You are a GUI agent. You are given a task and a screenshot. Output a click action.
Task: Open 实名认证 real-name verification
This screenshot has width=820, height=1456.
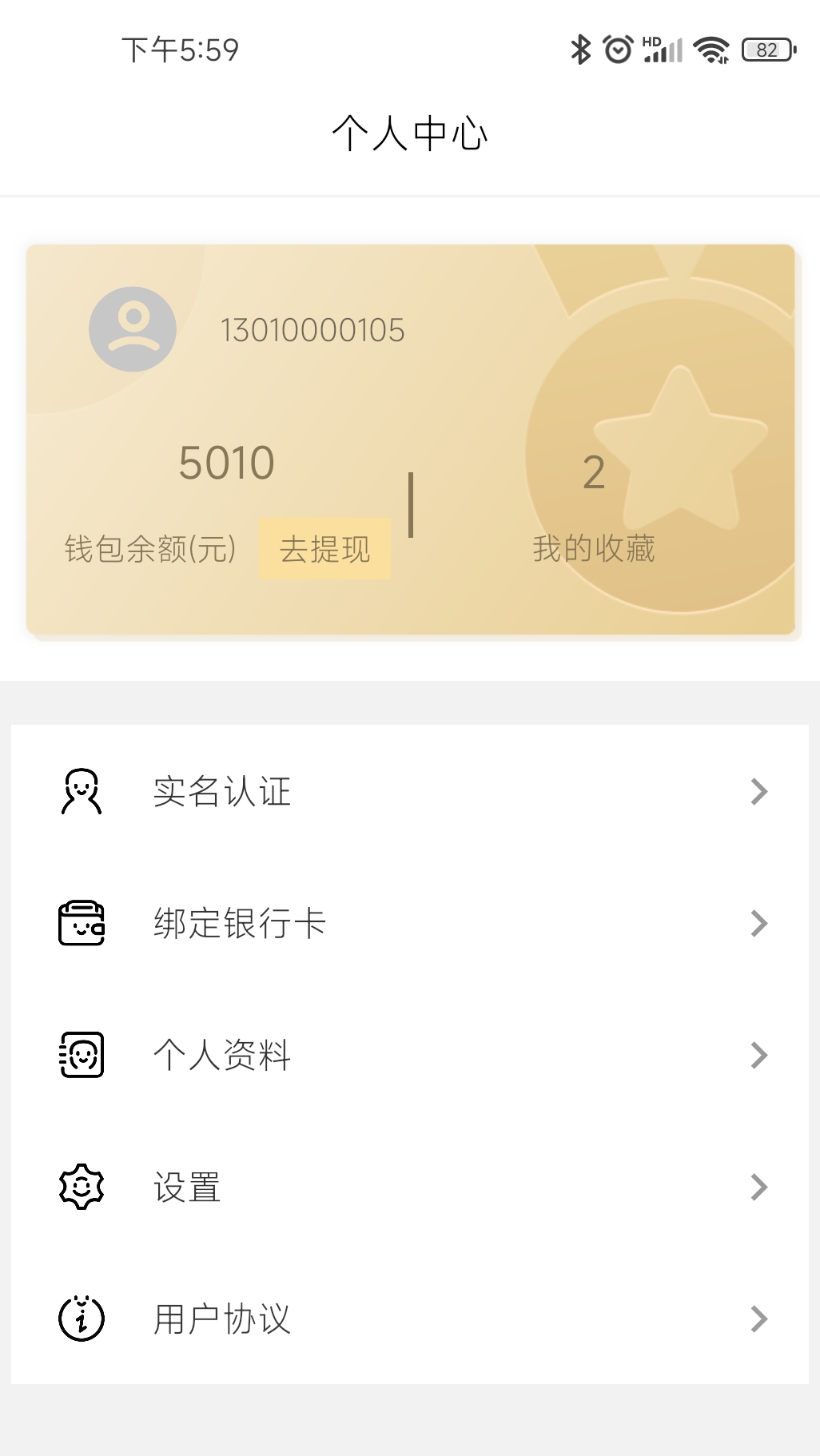pos(409,791)
